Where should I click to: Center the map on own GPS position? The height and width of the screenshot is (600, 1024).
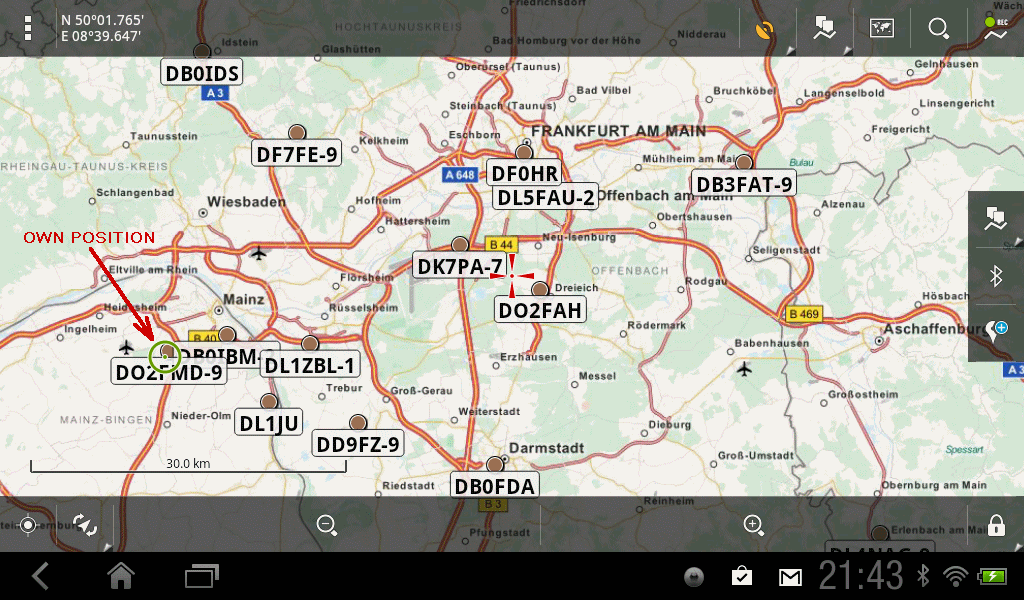pyautogui.click(x=28, y=525)
